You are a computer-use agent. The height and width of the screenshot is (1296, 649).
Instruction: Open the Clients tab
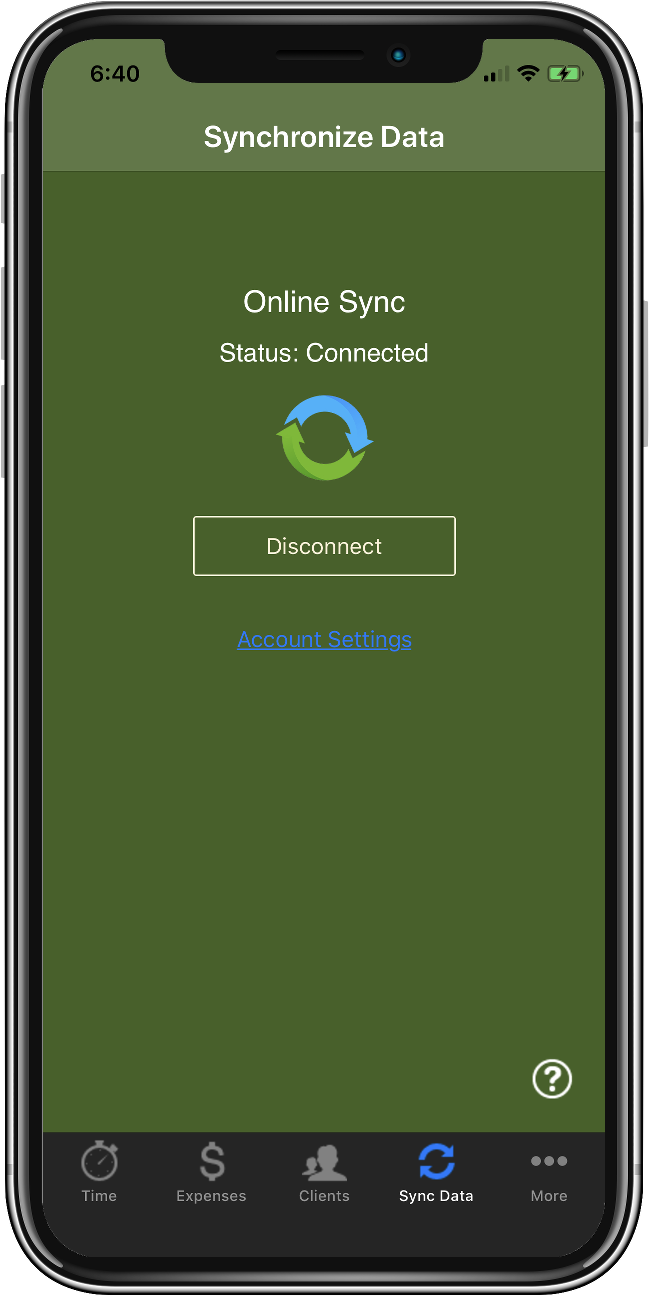(x=324, y=1173)
